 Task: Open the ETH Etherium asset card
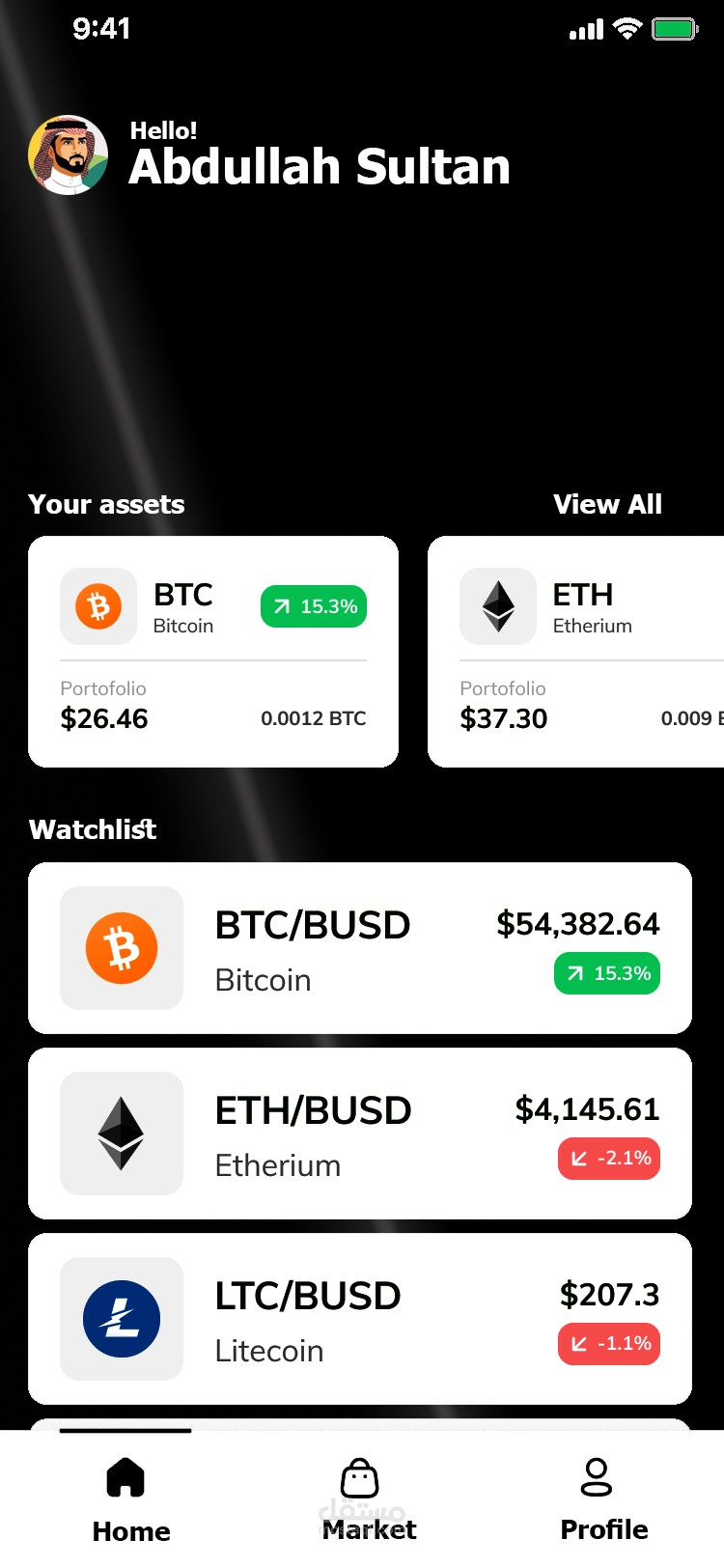[575, 652]
